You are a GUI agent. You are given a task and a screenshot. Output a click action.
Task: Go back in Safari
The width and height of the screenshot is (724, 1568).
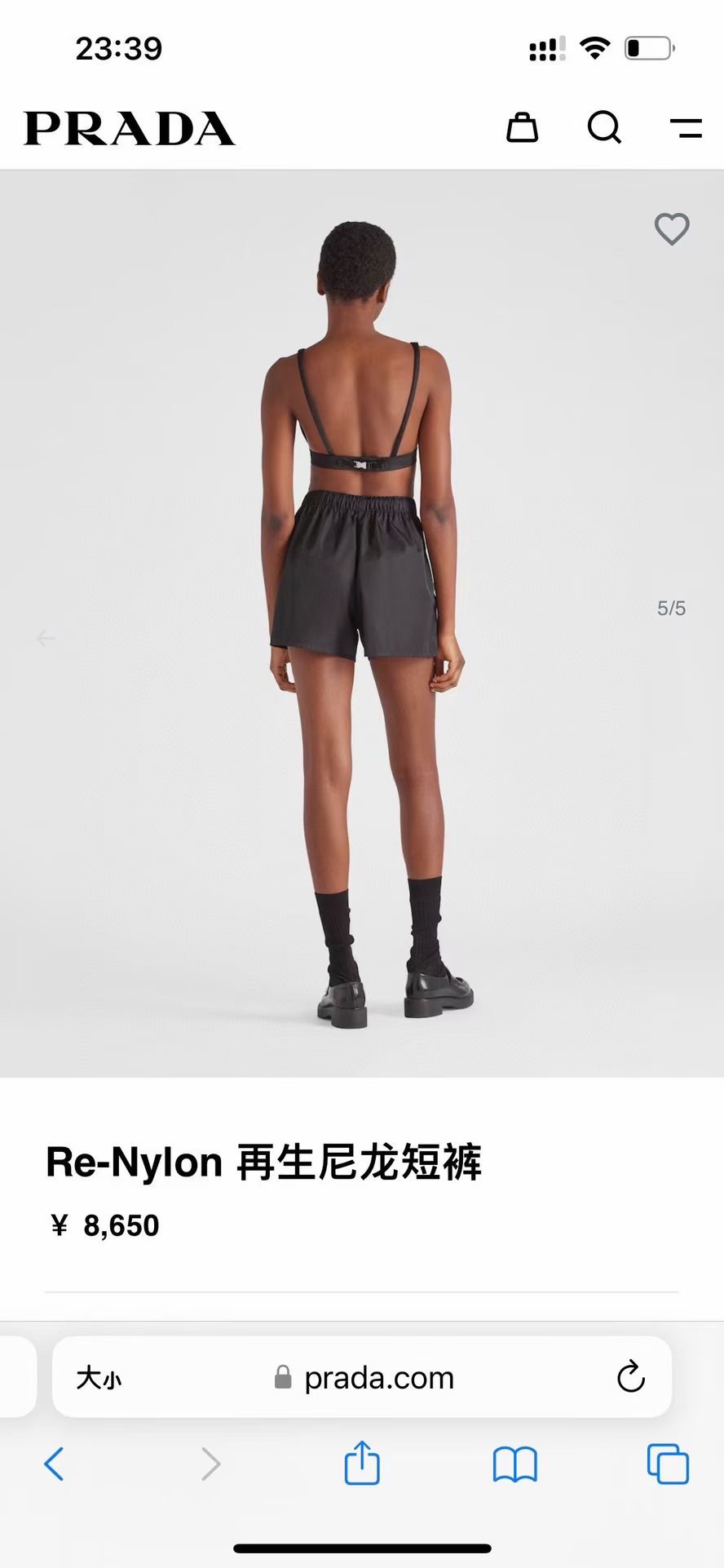tap(54, 1464)
